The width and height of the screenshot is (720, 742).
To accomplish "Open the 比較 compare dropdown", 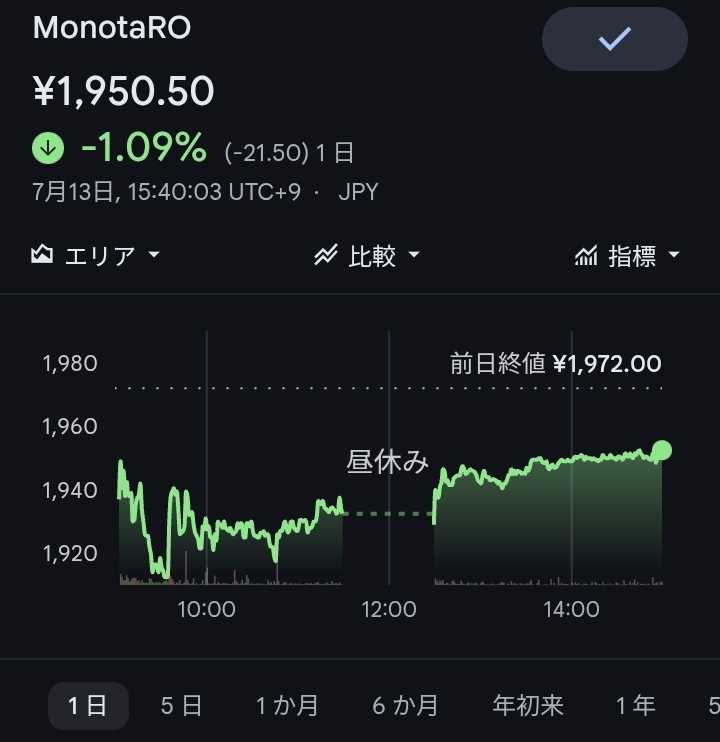I will click(367, 256).
